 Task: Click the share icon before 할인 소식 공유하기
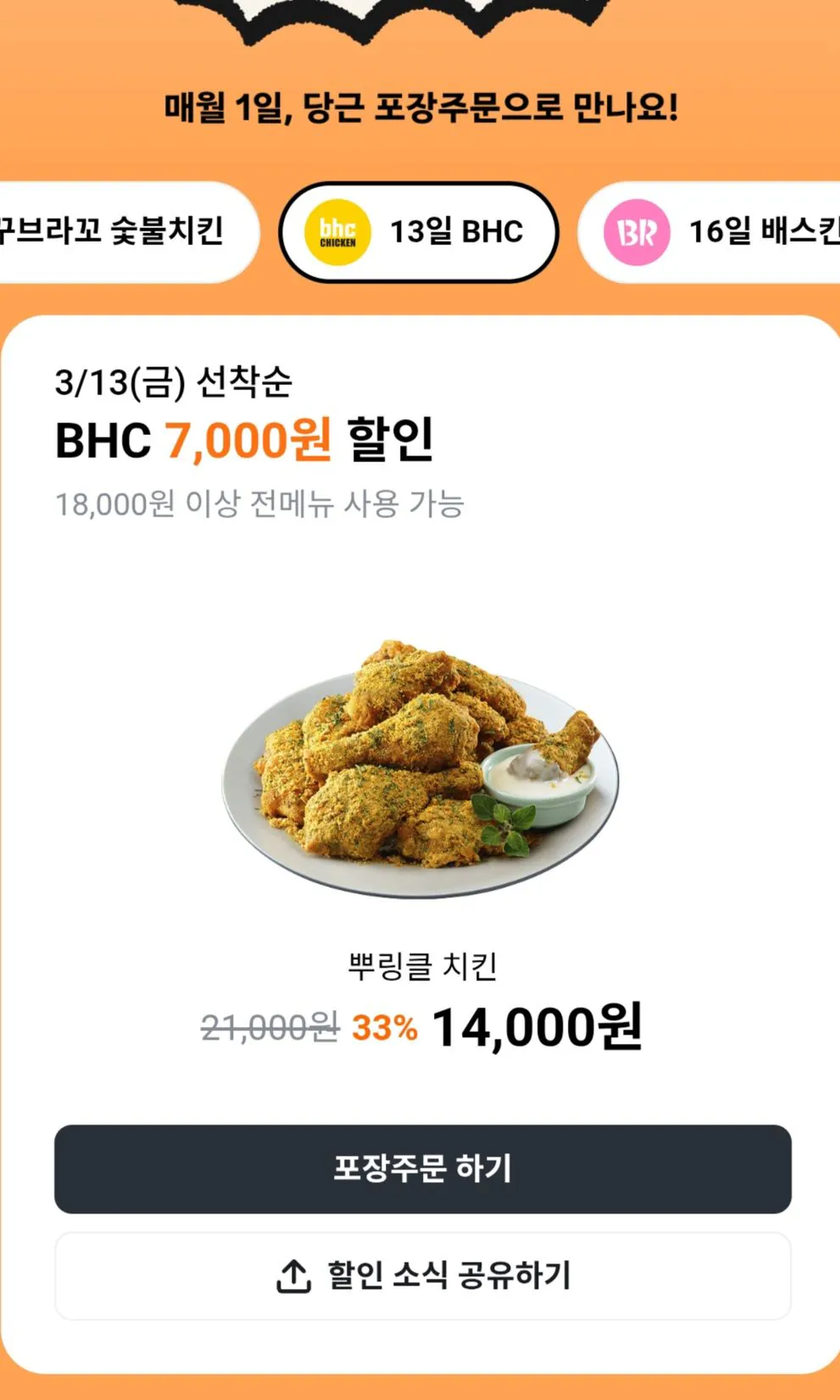[293, 1272]
